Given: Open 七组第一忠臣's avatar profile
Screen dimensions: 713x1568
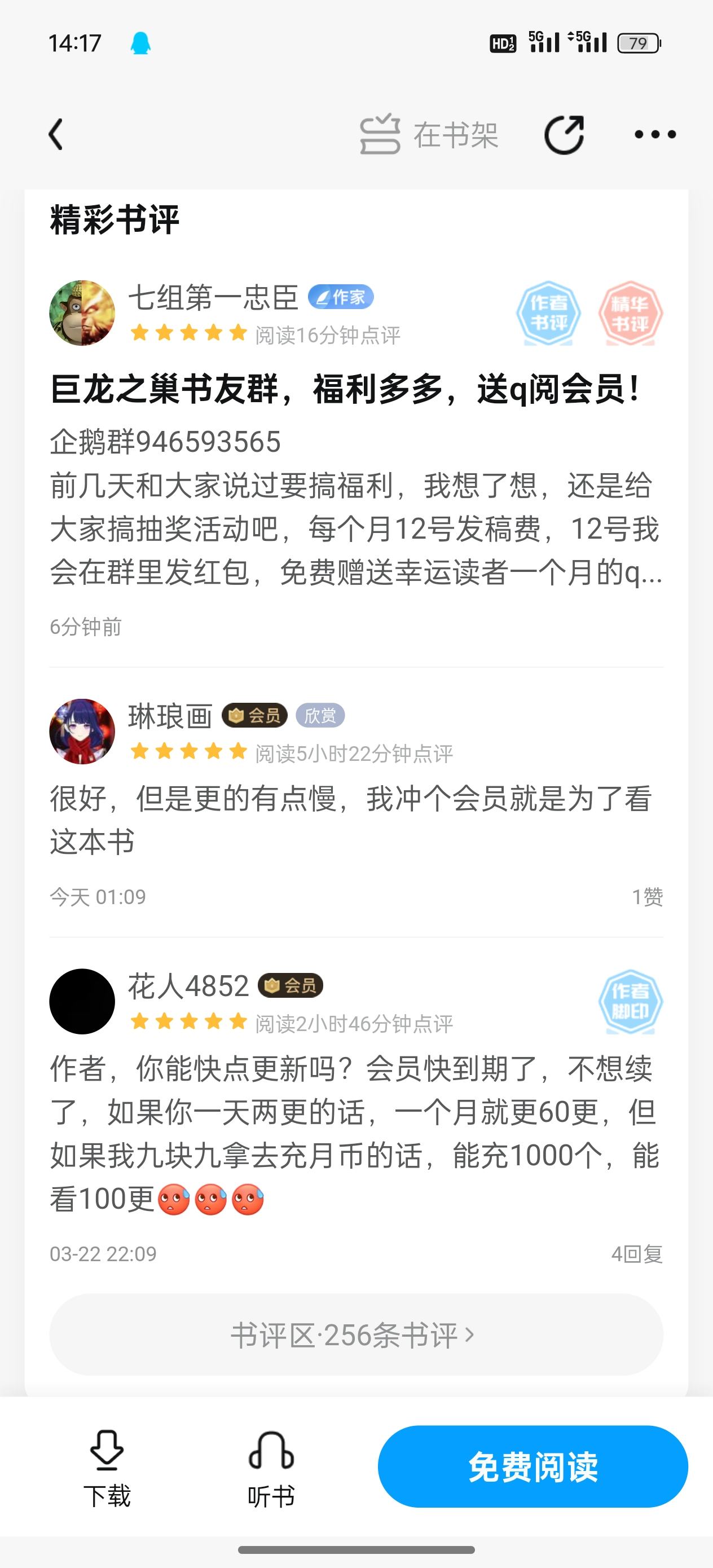Looking at the screenshot, I should (x=82, y=313).
